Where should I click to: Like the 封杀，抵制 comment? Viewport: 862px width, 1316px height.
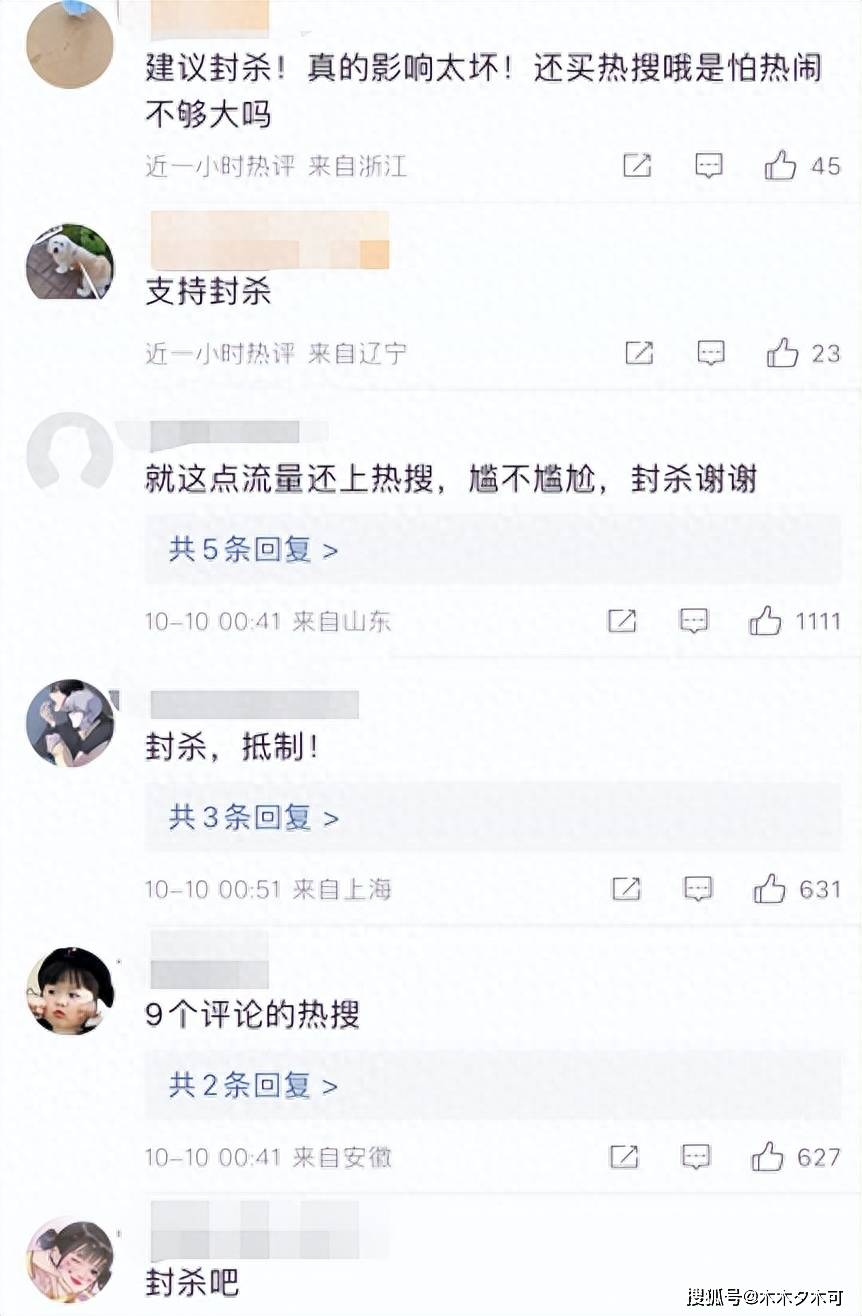pyautogui.click(x=769, y=888)
